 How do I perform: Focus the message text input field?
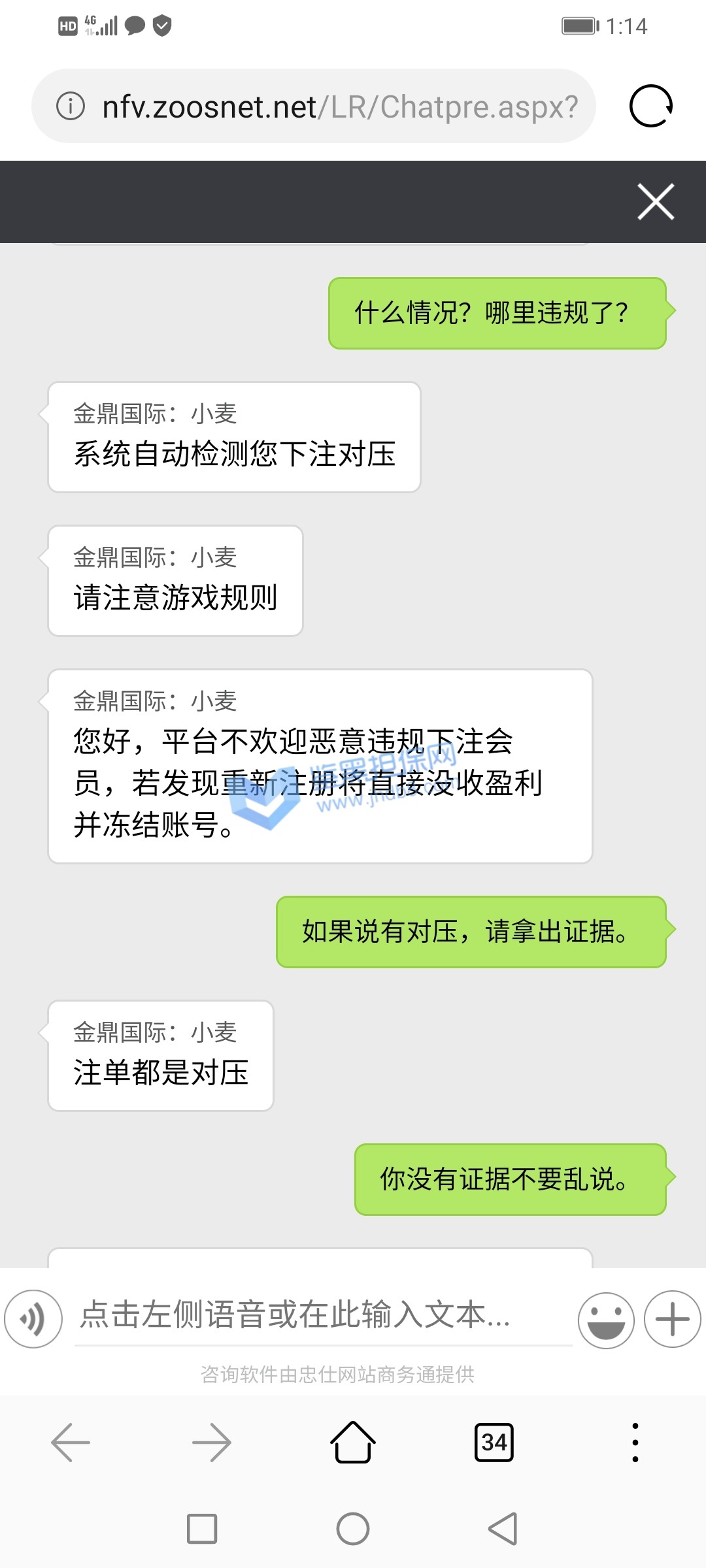click(x=324, y=1315)
